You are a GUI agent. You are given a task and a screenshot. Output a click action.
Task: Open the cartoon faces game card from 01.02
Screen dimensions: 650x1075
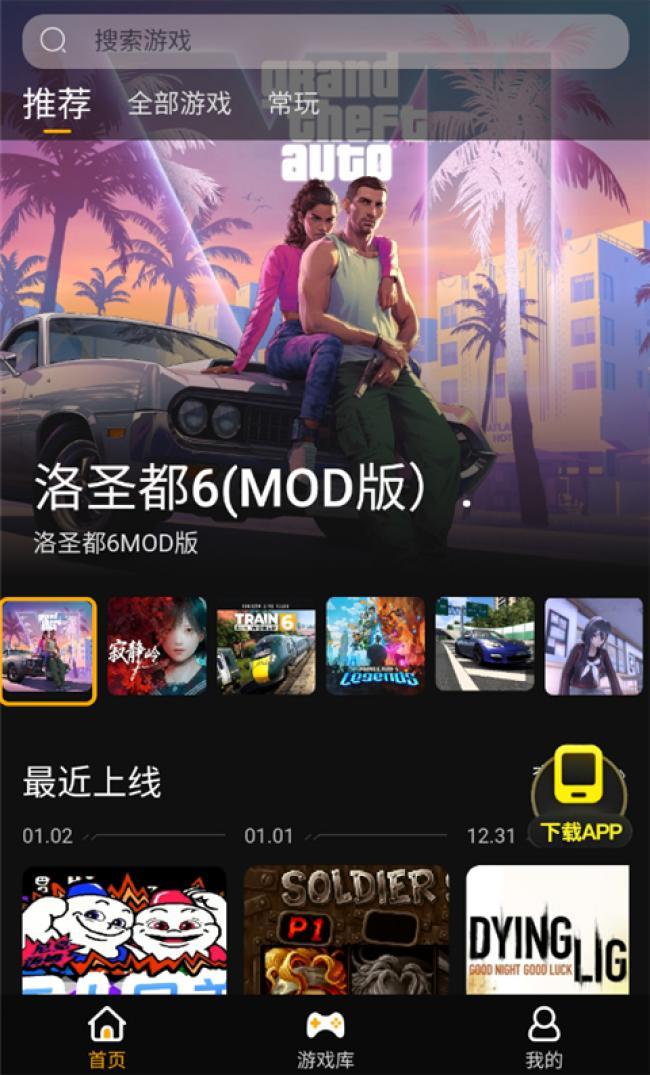124,930
